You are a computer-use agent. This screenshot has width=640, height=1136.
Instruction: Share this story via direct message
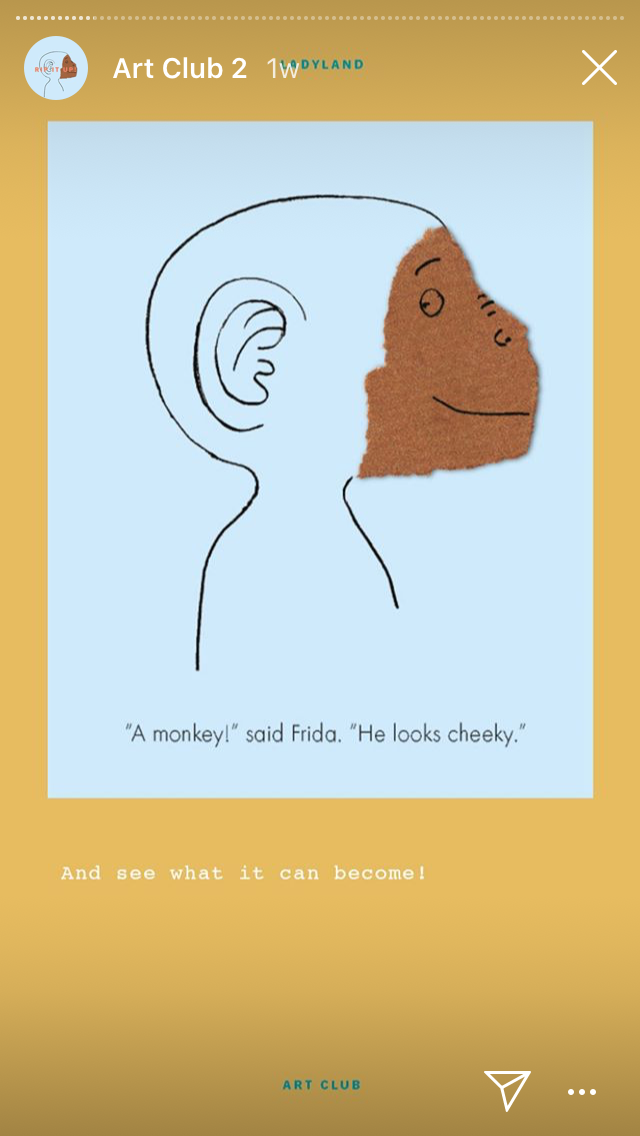(507, 1089)
